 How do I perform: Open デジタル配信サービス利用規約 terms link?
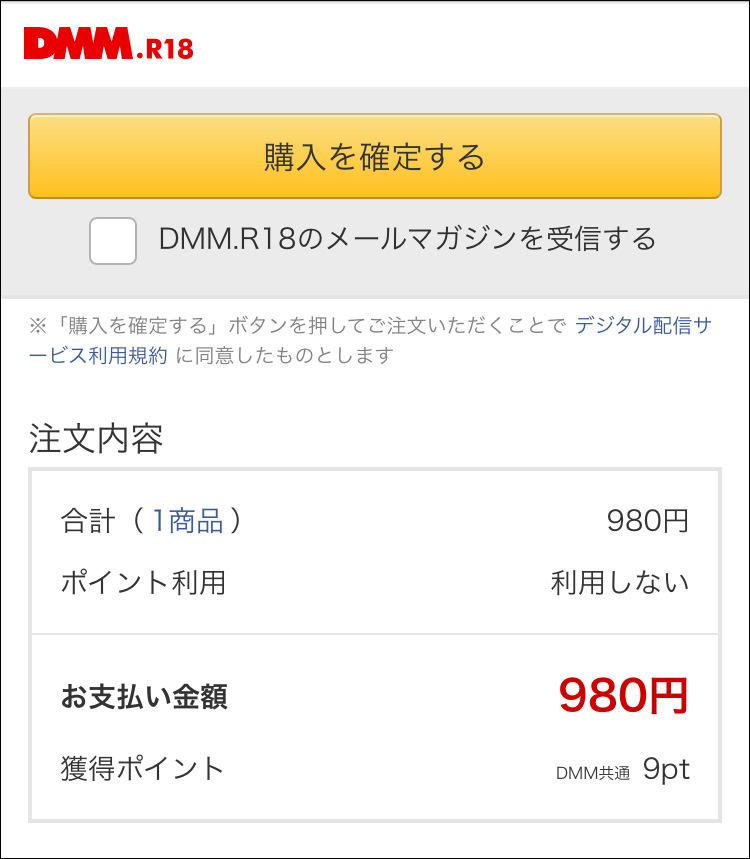pyautogui.click(x=642, y=326)
